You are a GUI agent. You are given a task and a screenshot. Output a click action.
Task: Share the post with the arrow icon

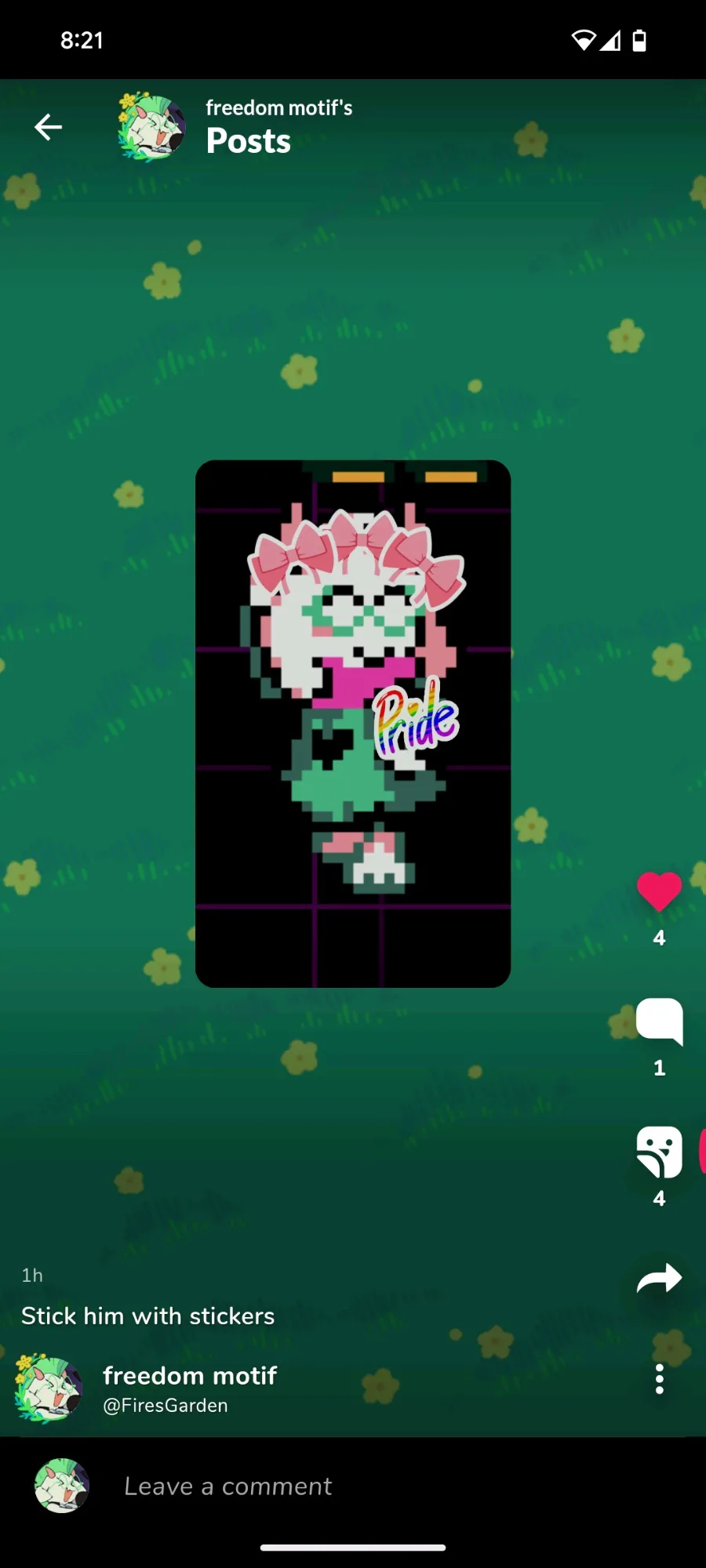tap(659, 1278)
